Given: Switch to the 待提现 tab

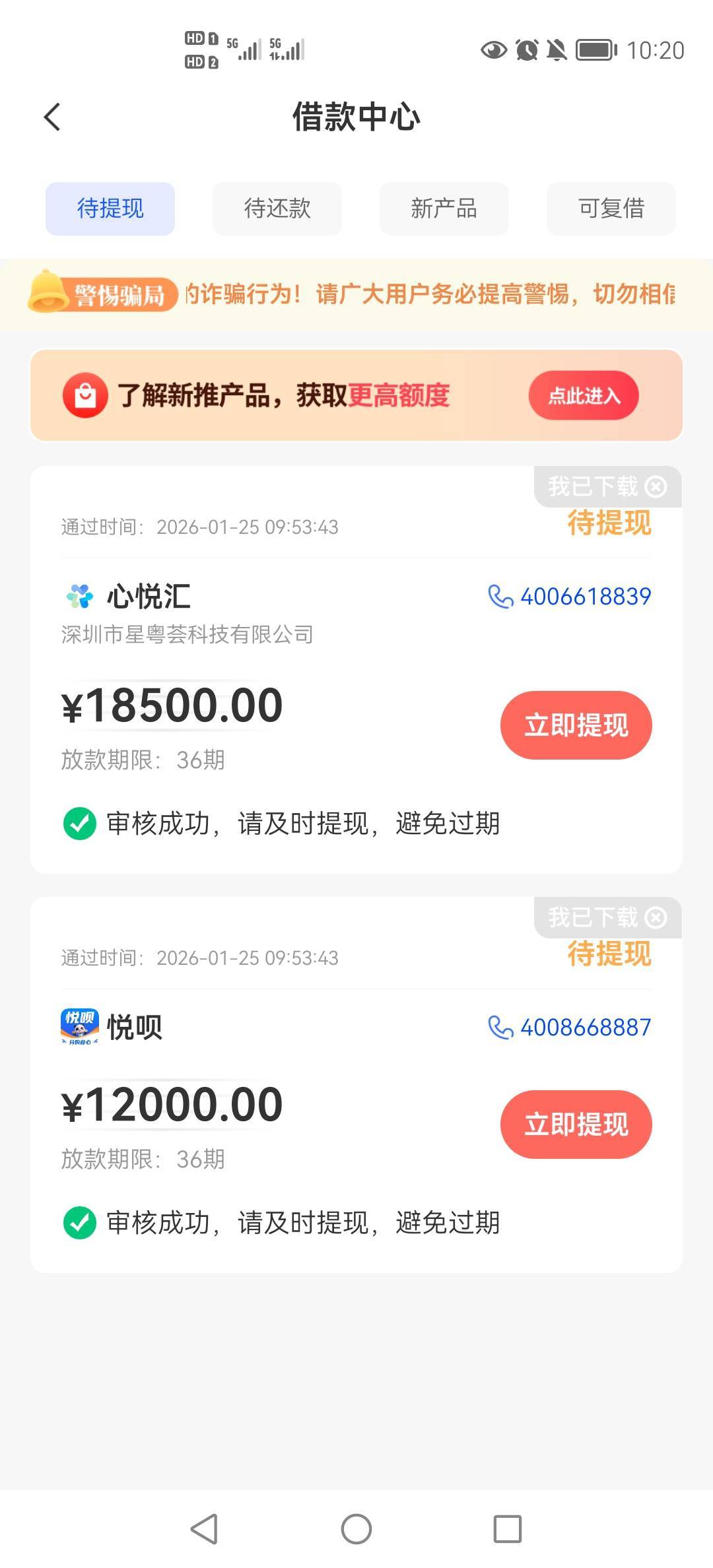Looking at the screenshot, I should click(110, 209).
